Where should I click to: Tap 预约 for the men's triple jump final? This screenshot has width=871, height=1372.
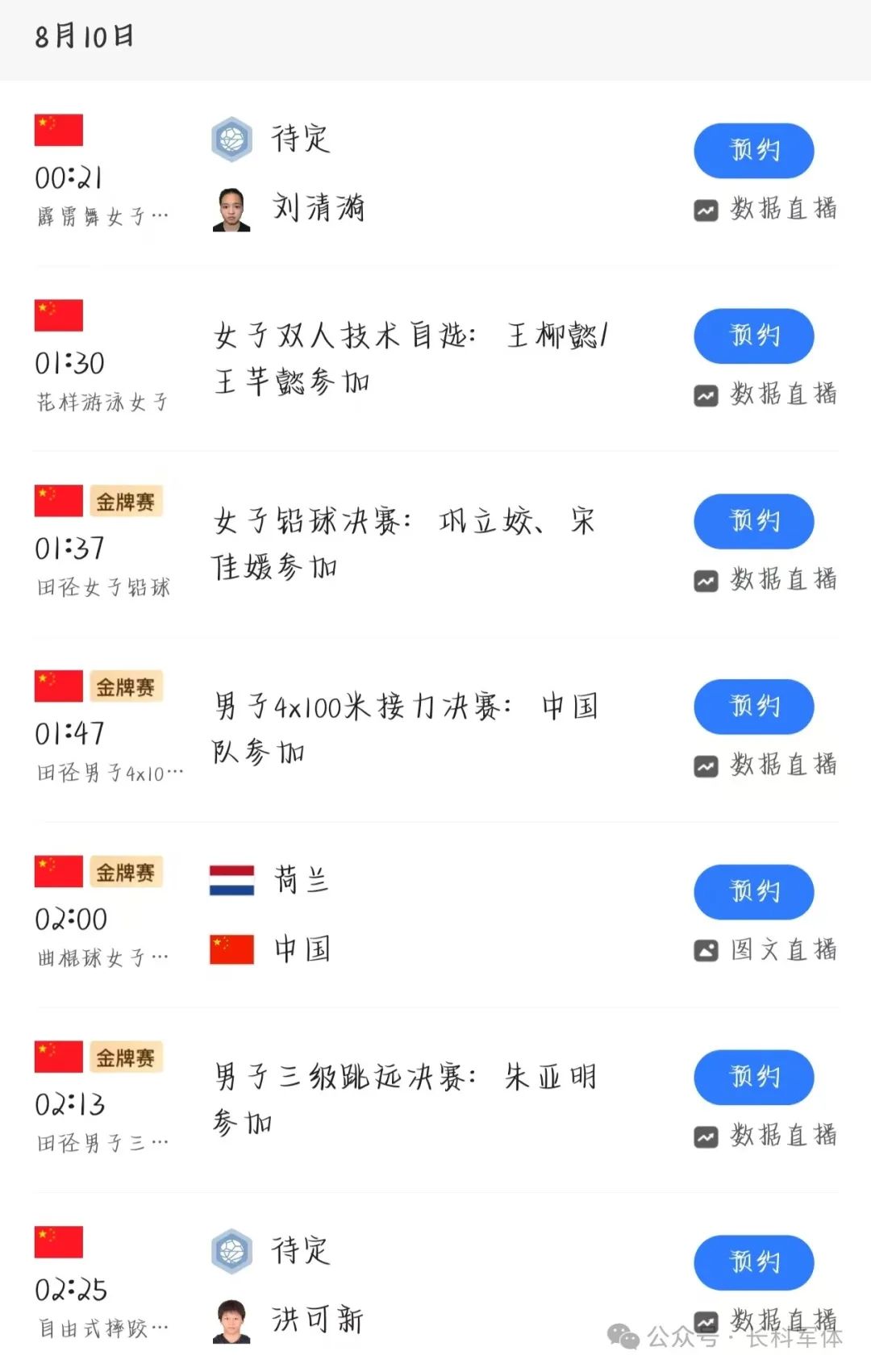[753, 1077]
